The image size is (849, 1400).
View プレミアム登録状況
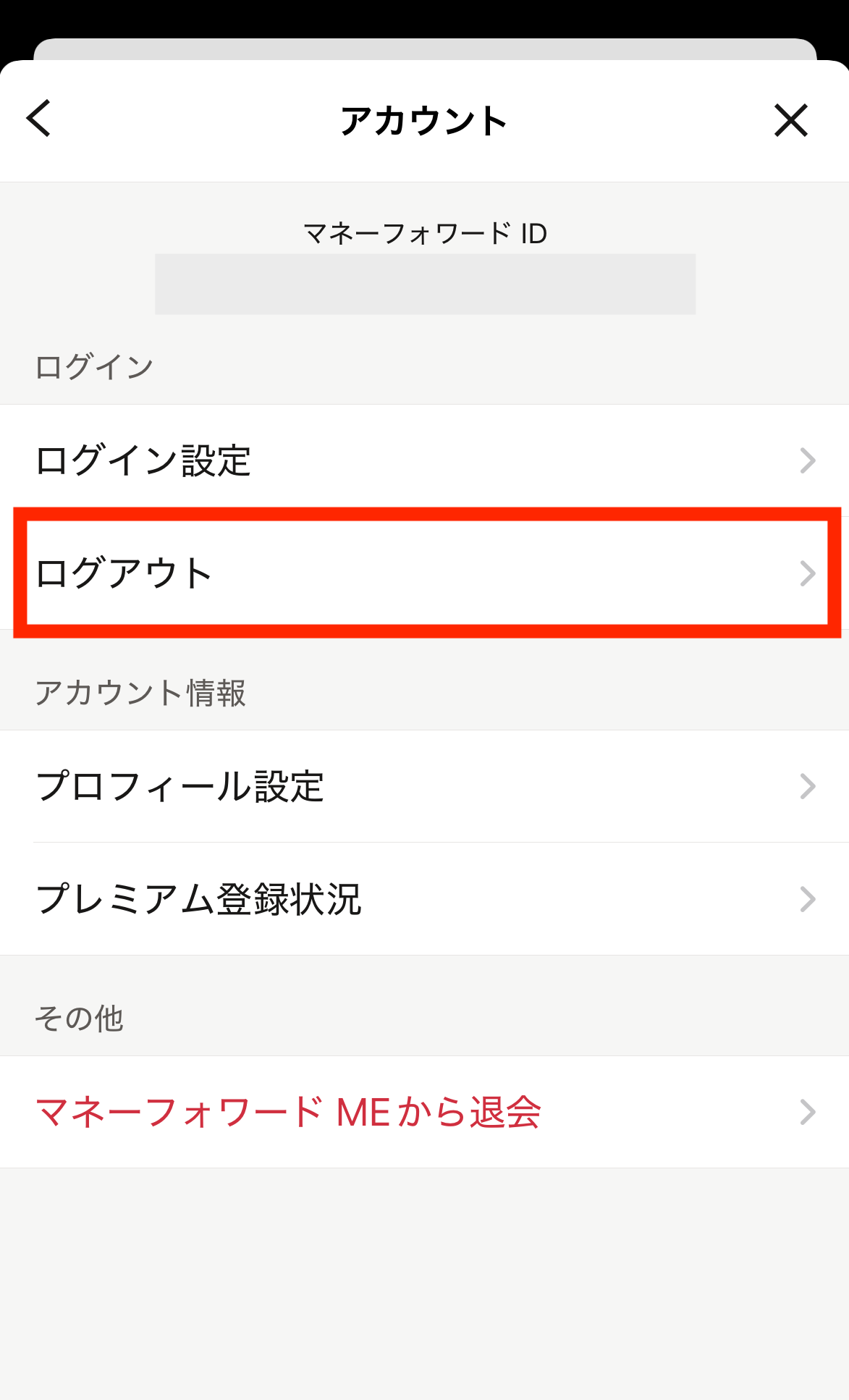click(x=424, y=899)
